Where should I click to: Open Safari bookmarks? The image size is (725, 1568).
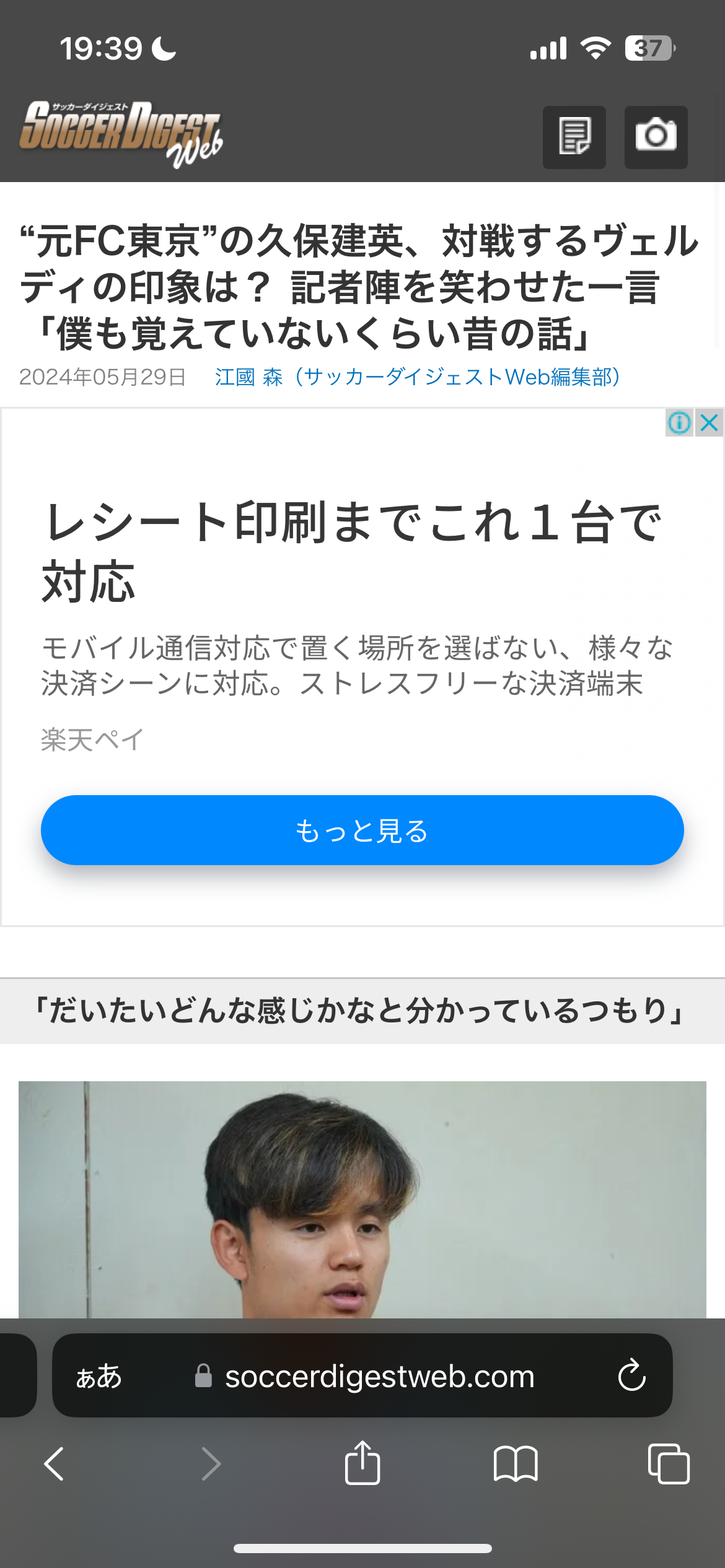pos(515,1464)
